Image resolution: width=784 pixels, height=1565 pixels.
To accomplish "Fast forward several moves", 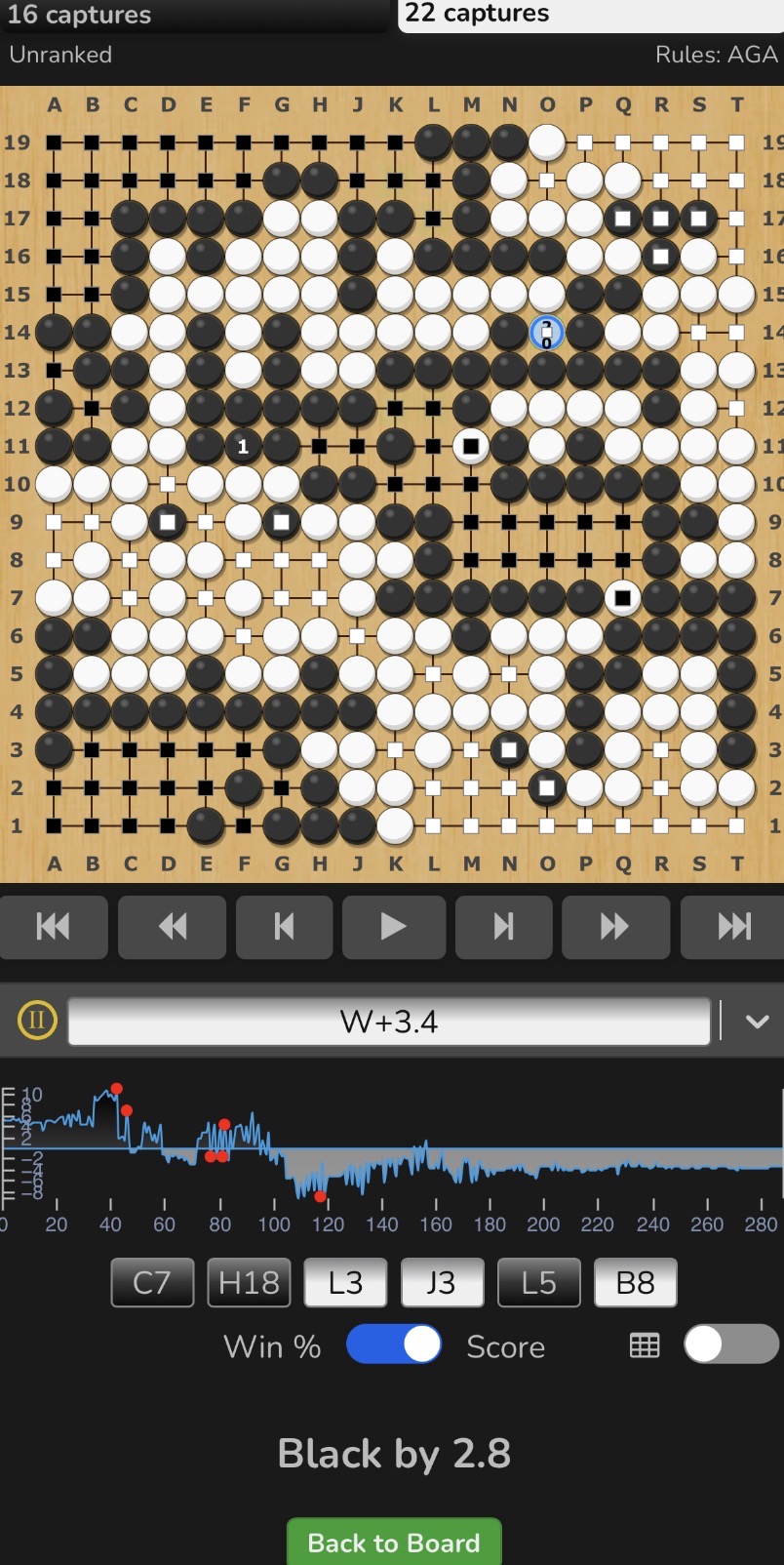I will click(615, 926).
